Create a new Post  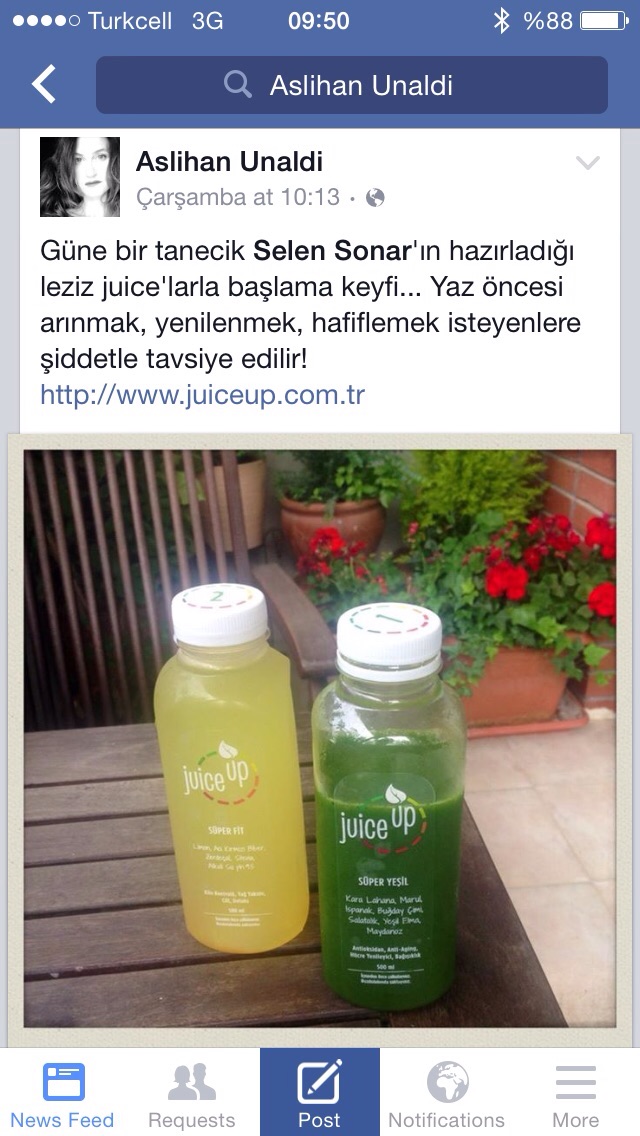tap(320, 1093)
